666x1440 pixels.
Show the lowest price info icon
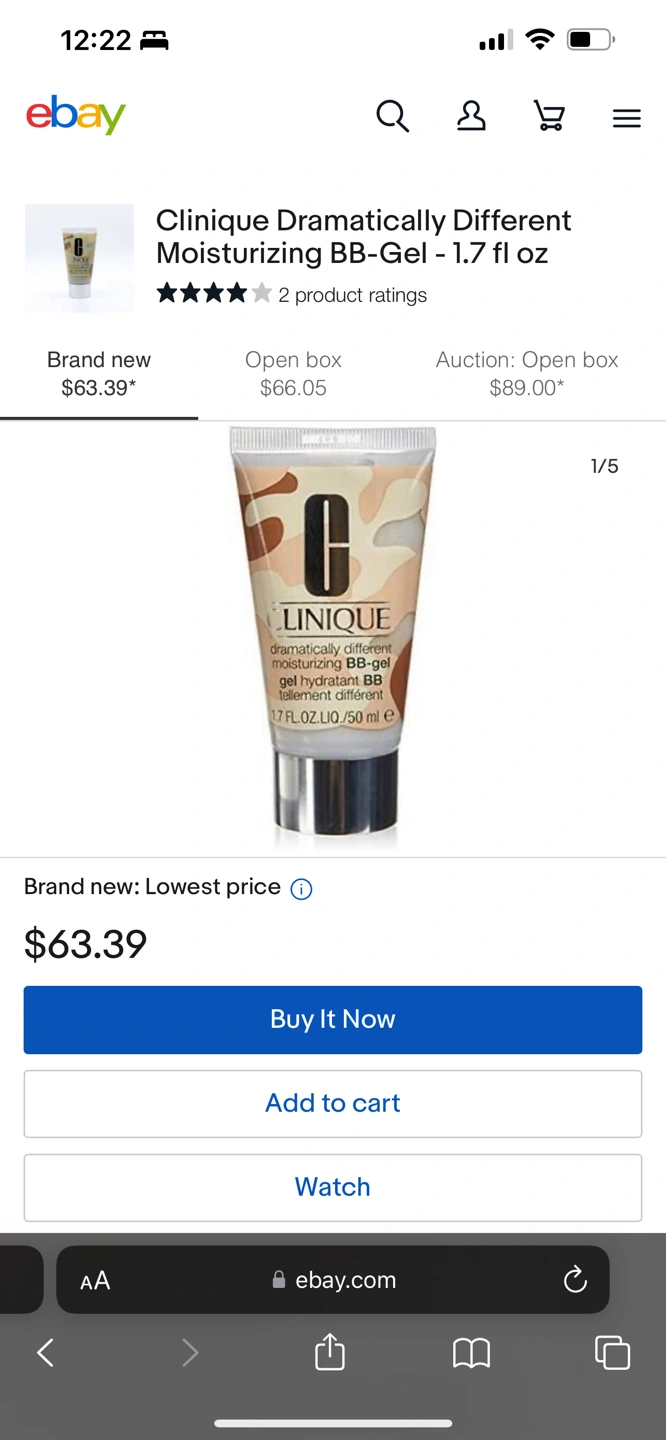(x=301, y=889)
